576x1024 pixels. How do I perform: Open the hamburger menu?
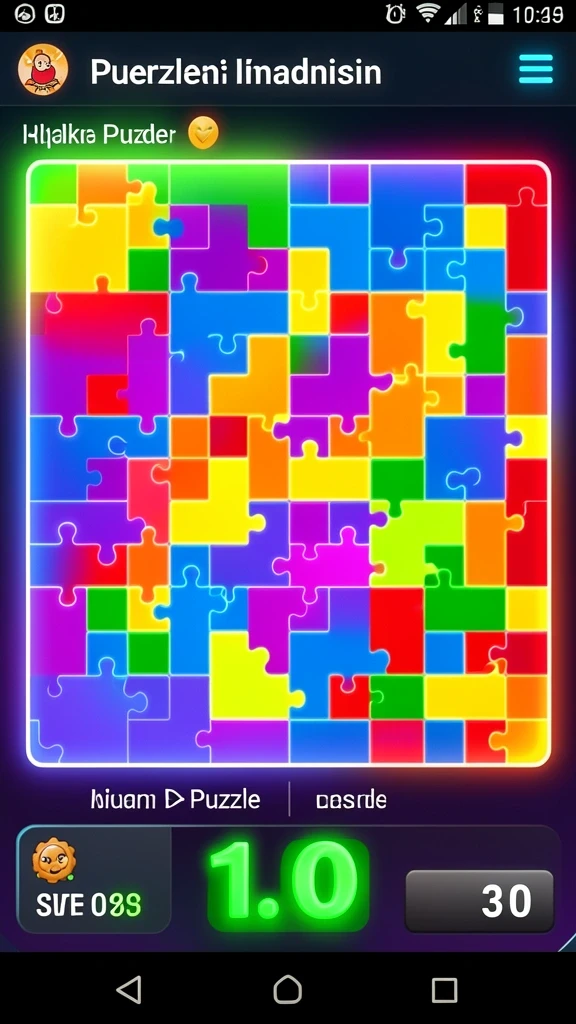click(x=536, y=69)
